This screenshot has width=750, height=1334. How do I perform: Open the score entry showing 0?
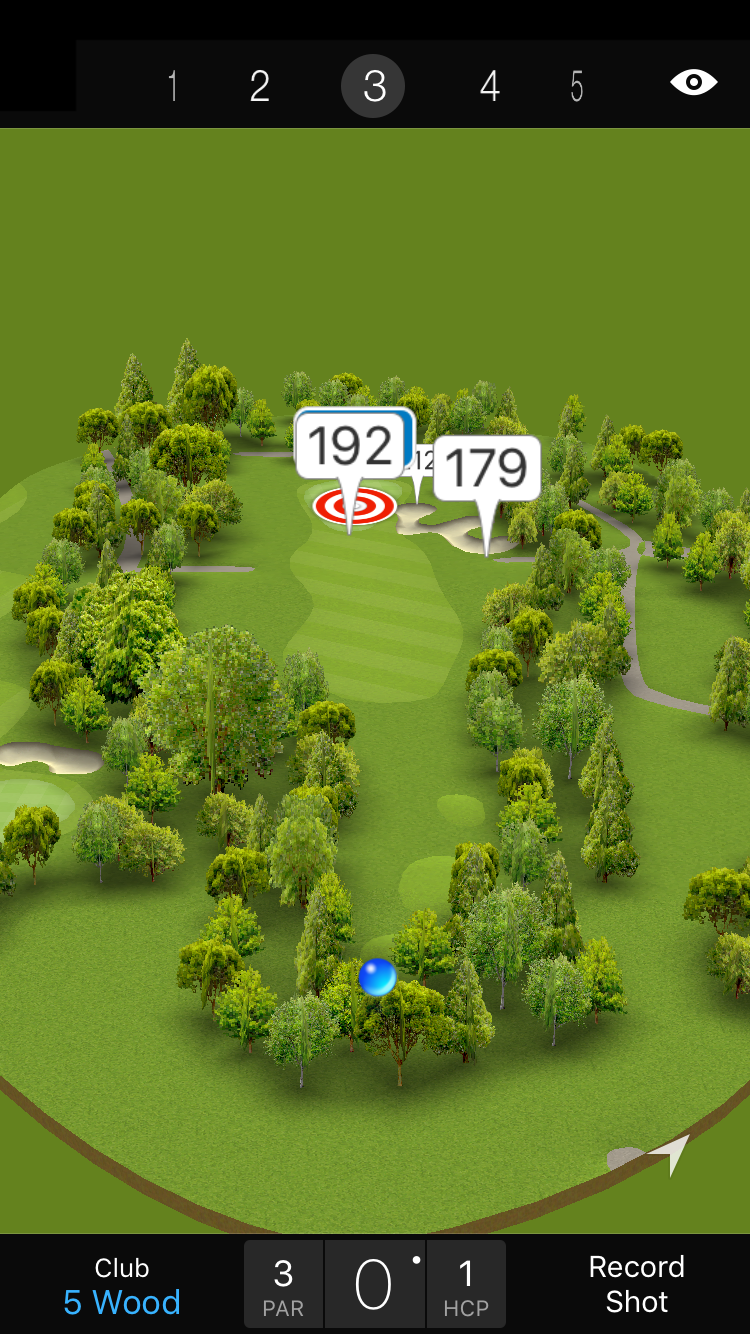[x=375, y=1284]
